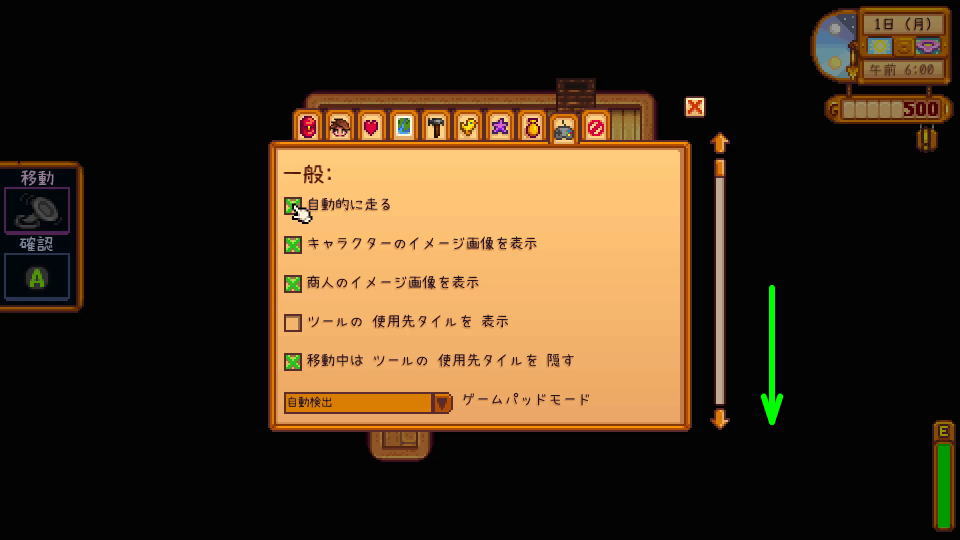Screen dimensions: 960x540
Task: Toggle the 自動的に走る checkbox
Action: pos(293,206)
